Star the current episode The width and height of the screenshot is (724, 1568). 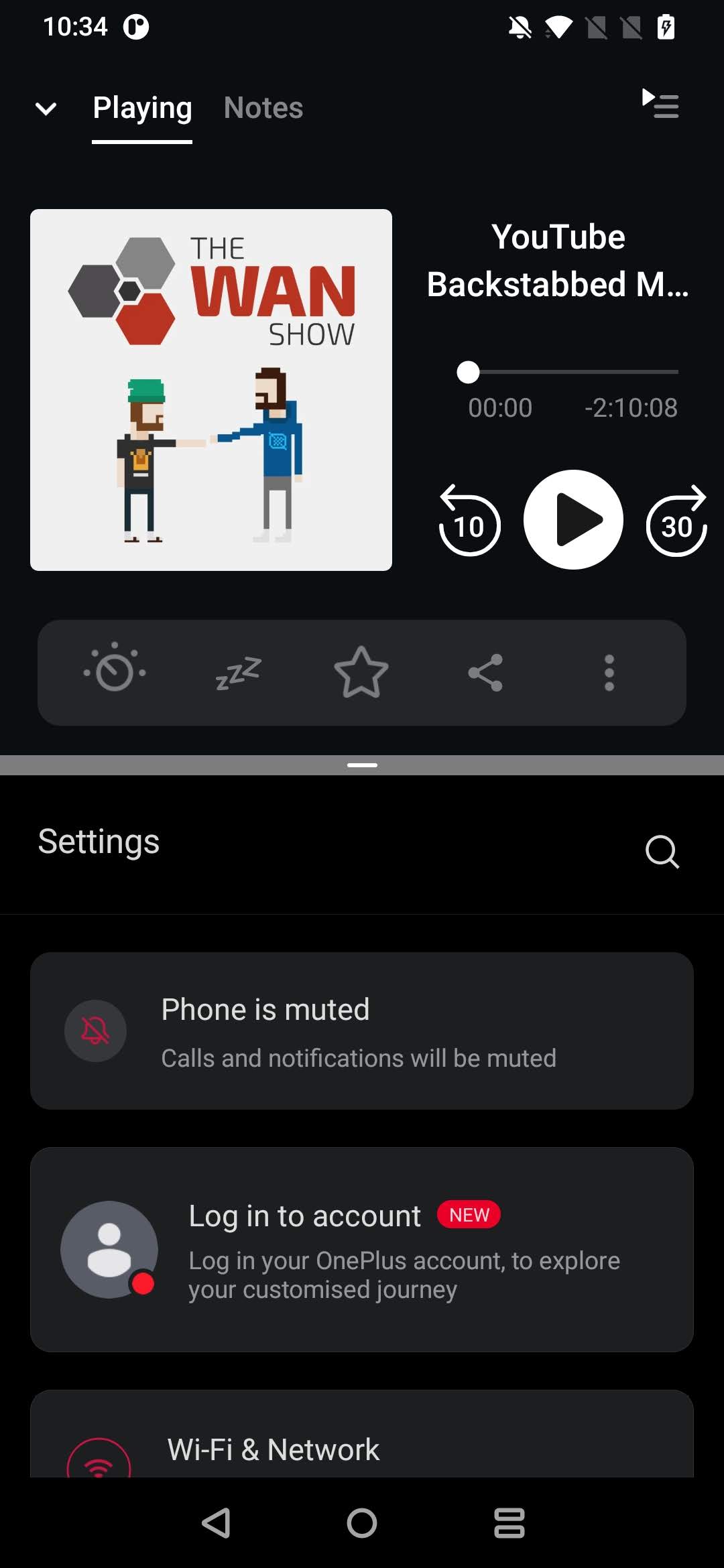pyautogui.click(x=361, y=673)
